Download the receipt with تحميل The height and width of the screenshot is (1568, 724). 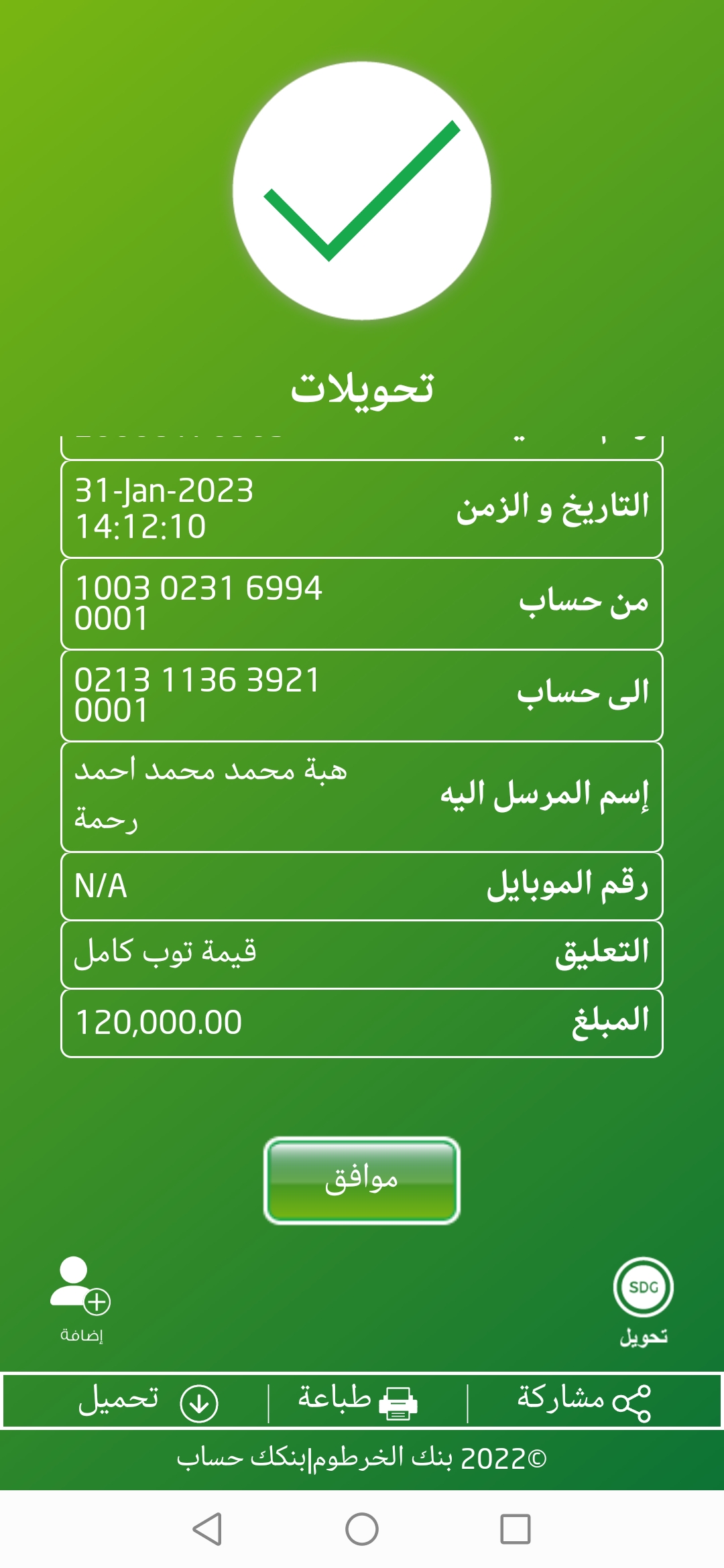pyautogui.click(x=147, y=1402)
